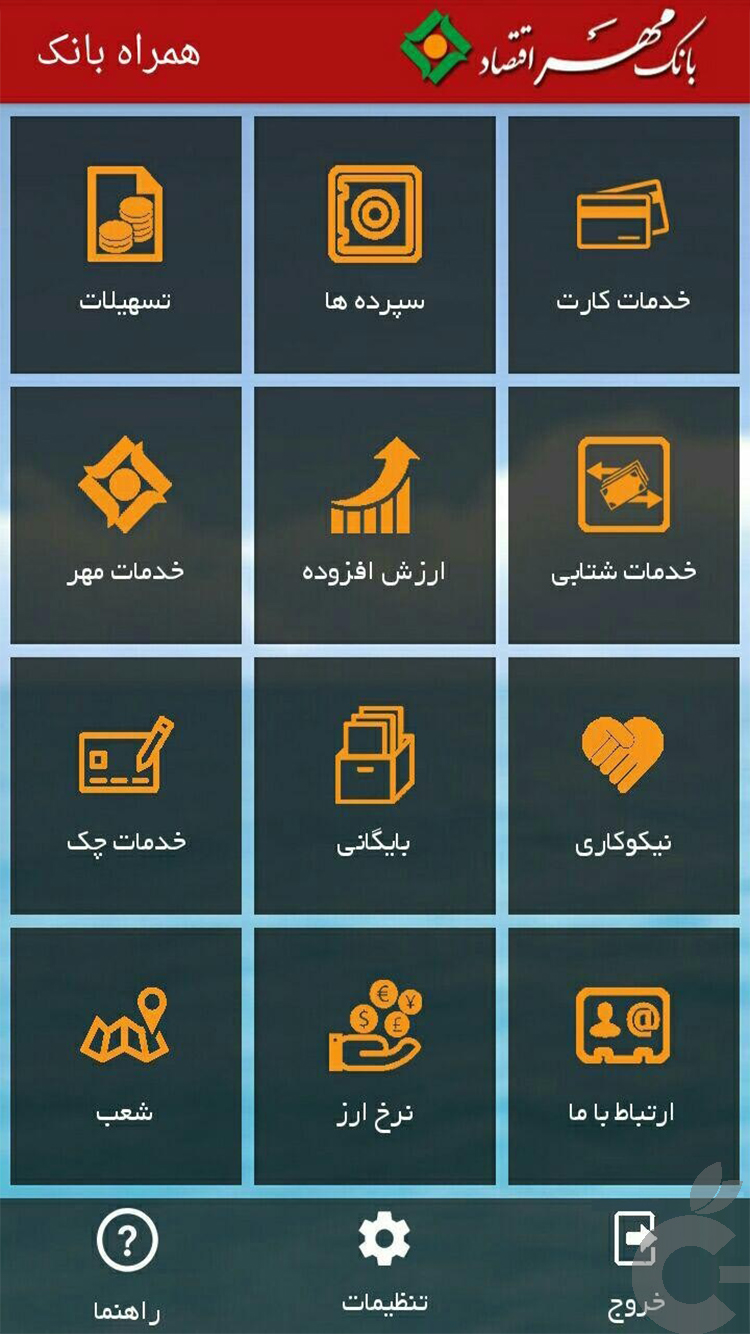Select ارزش افزوده (value added) tile
This screenshot has height=1334, width=750.
pyautogui.click(x=375, y=515)
